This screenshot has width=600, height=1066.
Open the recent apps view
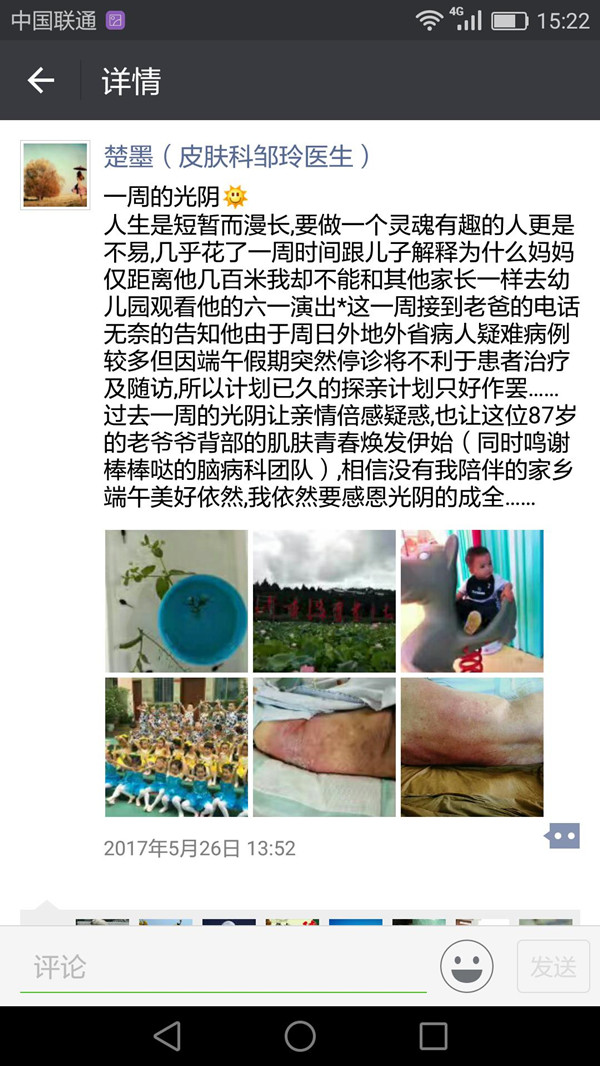coord(433,1036)
